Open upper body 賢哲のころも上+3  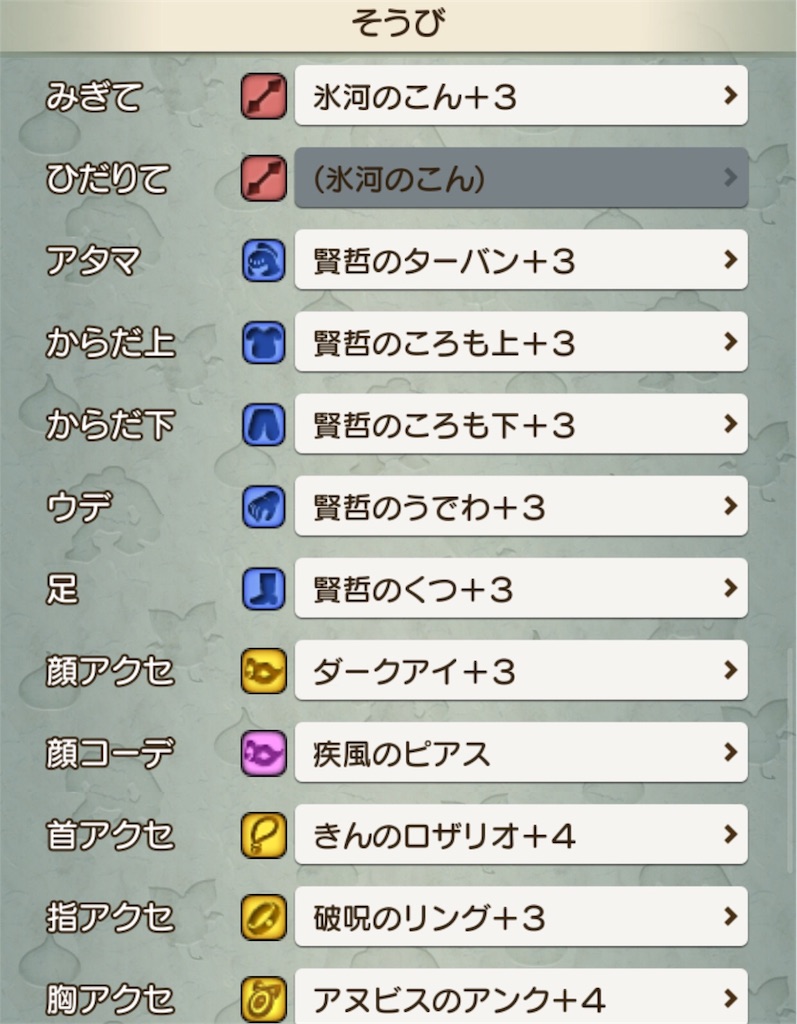[x=520, y=342]
